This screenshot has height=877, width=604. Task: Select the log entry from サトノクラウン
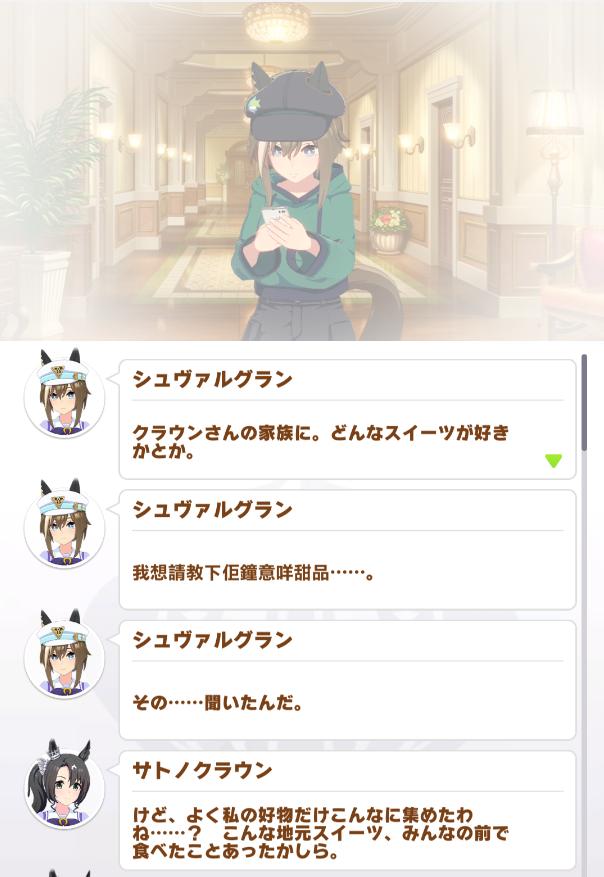(347, 810)
